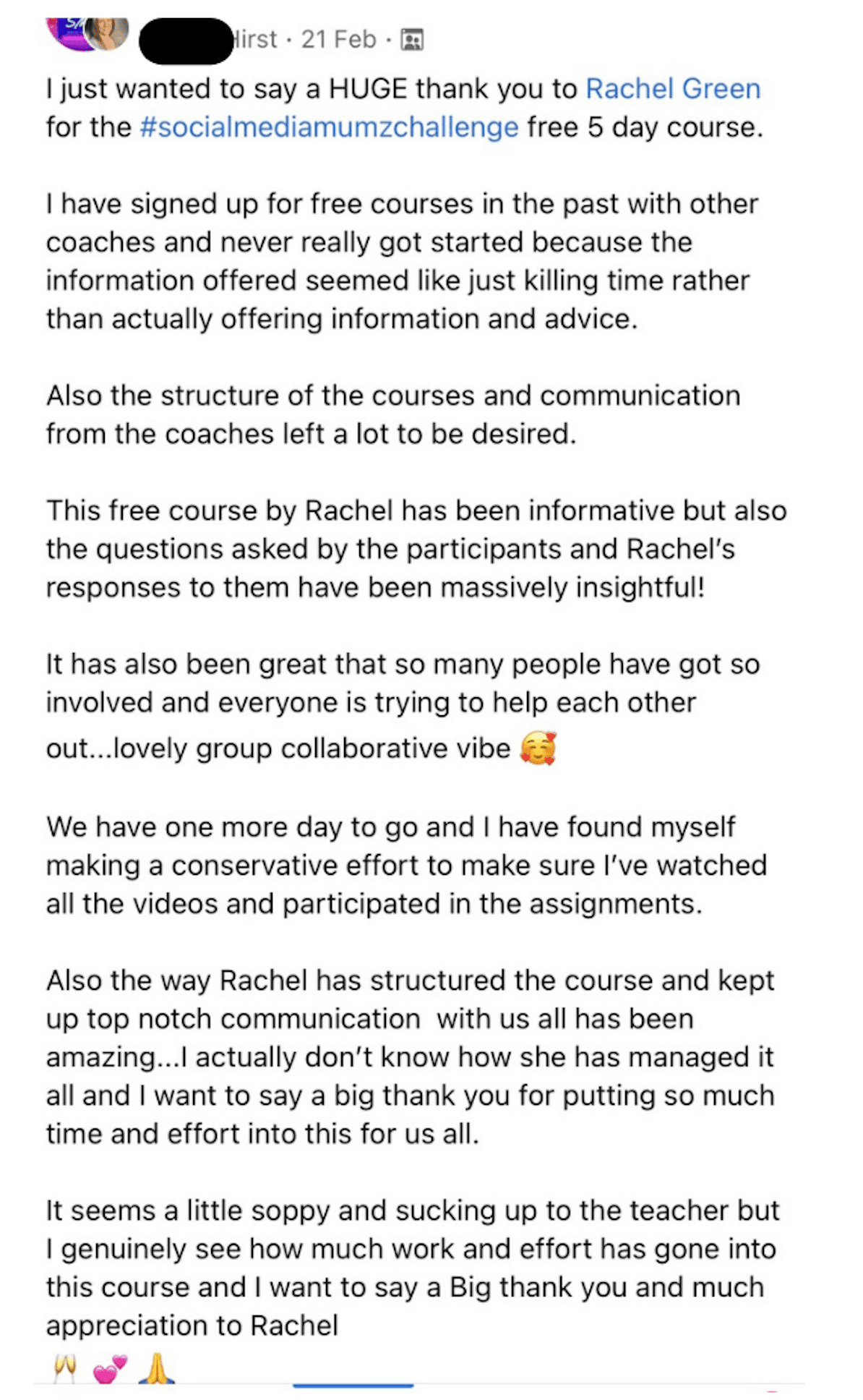The image size is (863, 1400).
Task: Open the tagged Rachel Green profile link
Action: pos(673,89)
